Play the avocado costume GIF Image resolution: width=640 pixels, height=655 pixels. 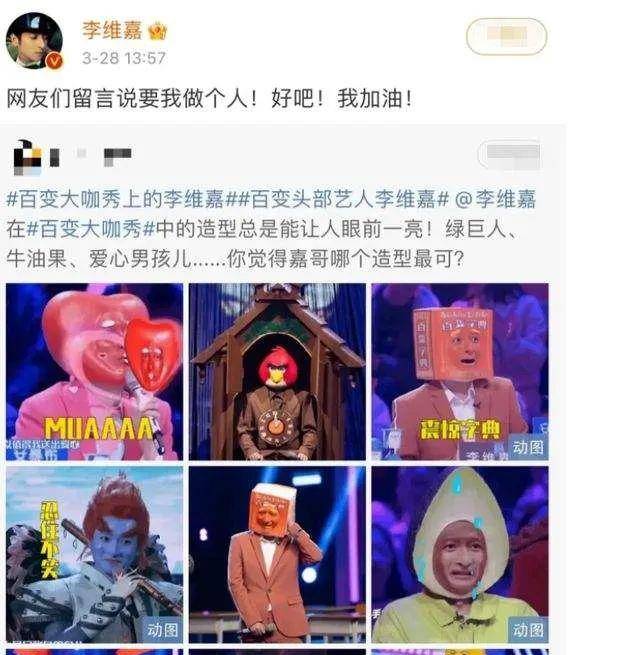[x=460, y=554]
